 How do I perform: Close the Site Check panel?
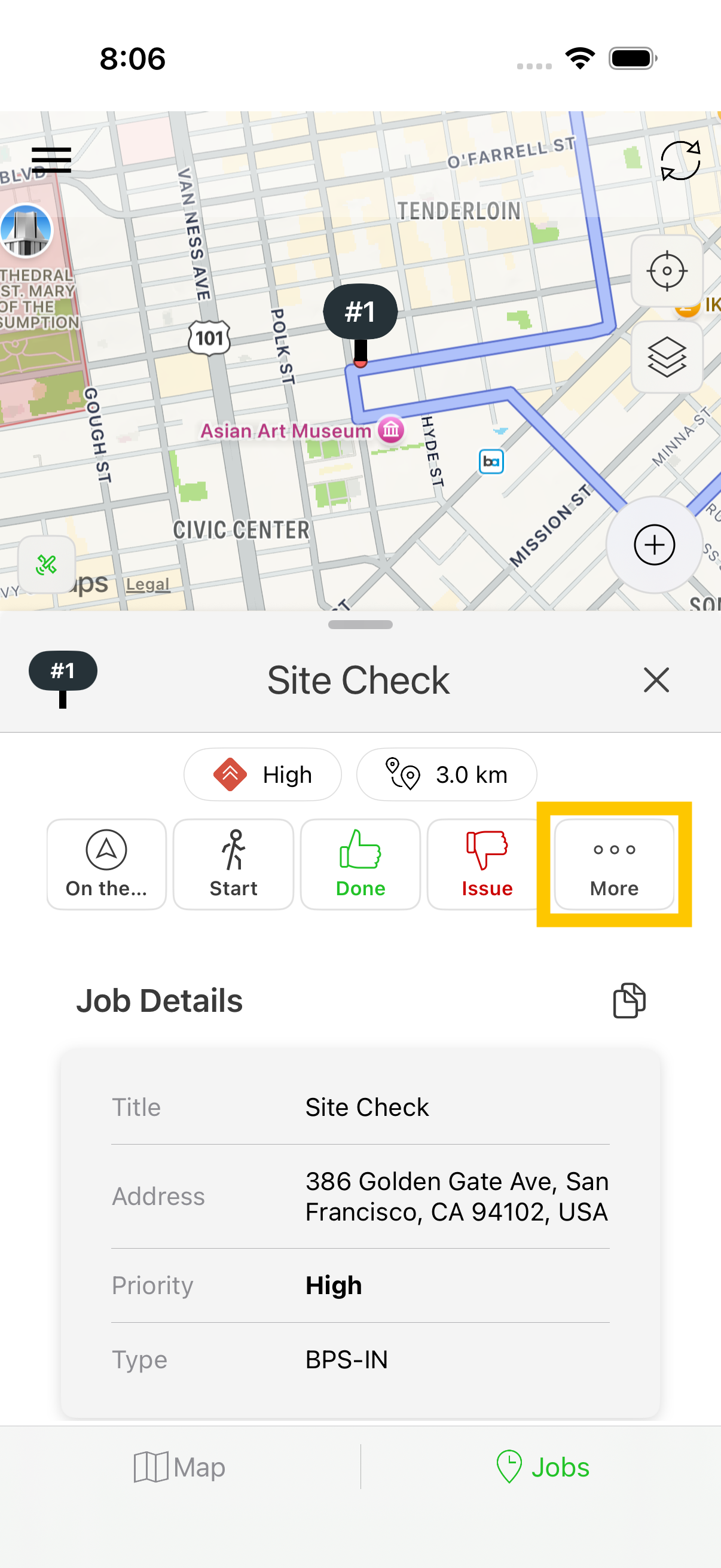click(656, 680)
